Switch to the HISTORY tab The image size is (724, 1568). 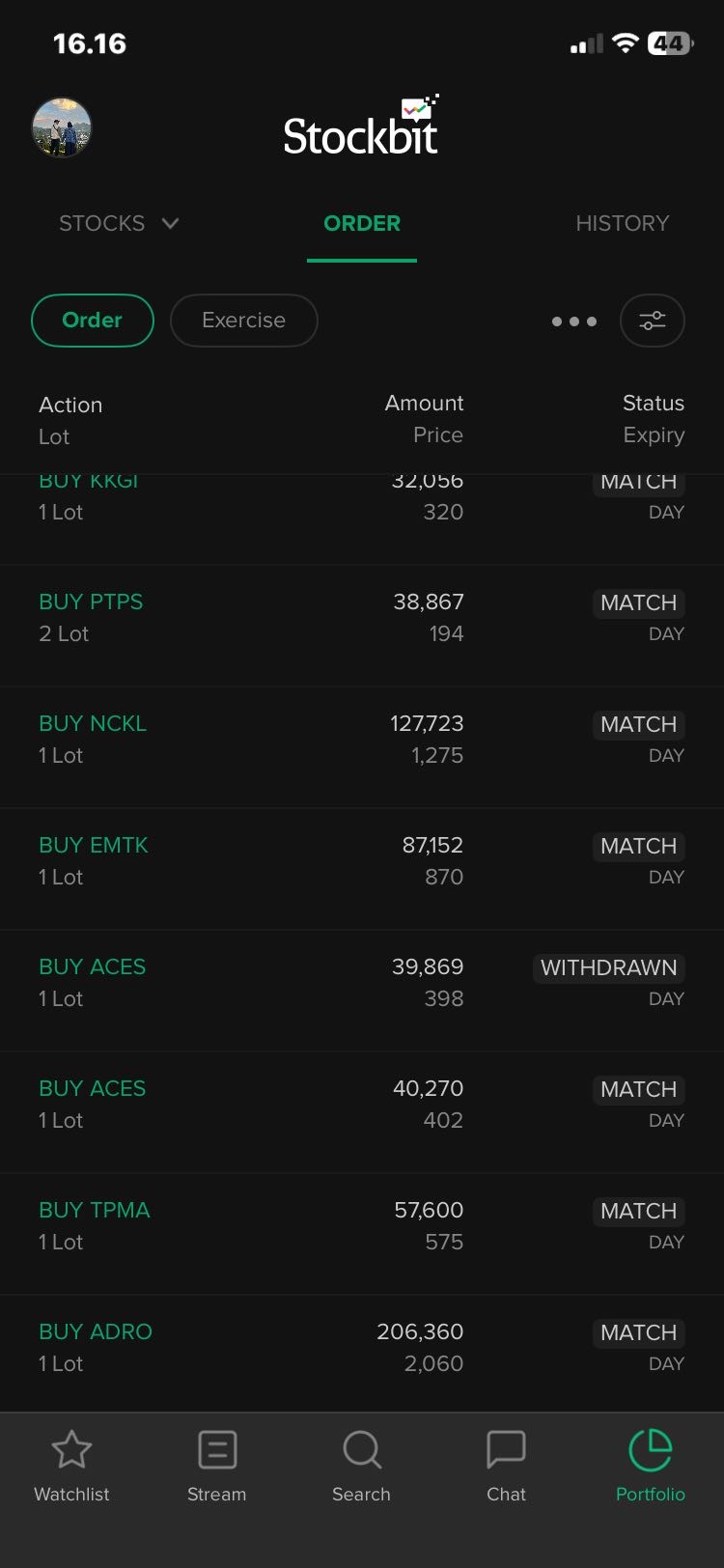point(622,223)
